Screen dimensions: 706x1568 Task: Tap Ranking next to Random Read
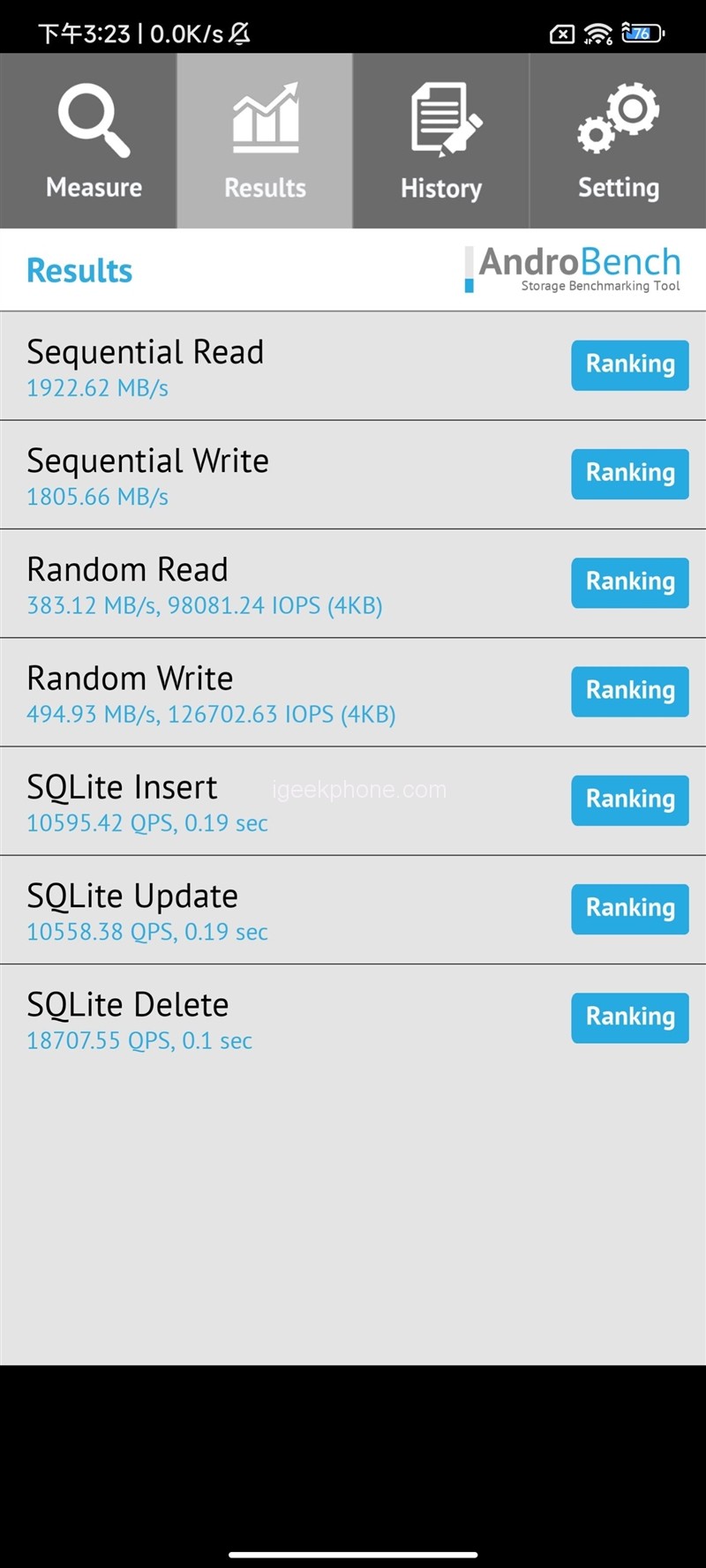pos(629,582)
